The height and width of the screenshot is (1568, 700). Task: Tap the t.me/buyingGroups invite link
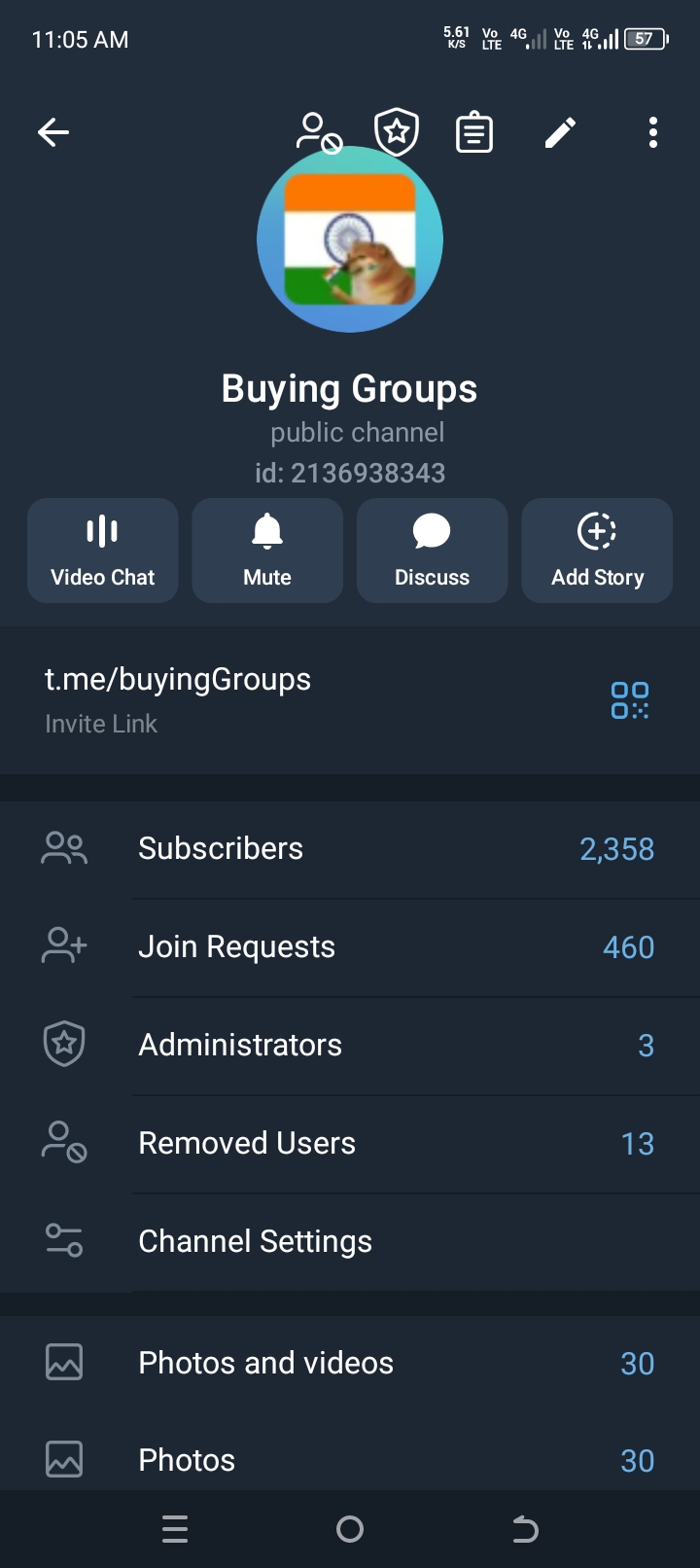(179, 679)
